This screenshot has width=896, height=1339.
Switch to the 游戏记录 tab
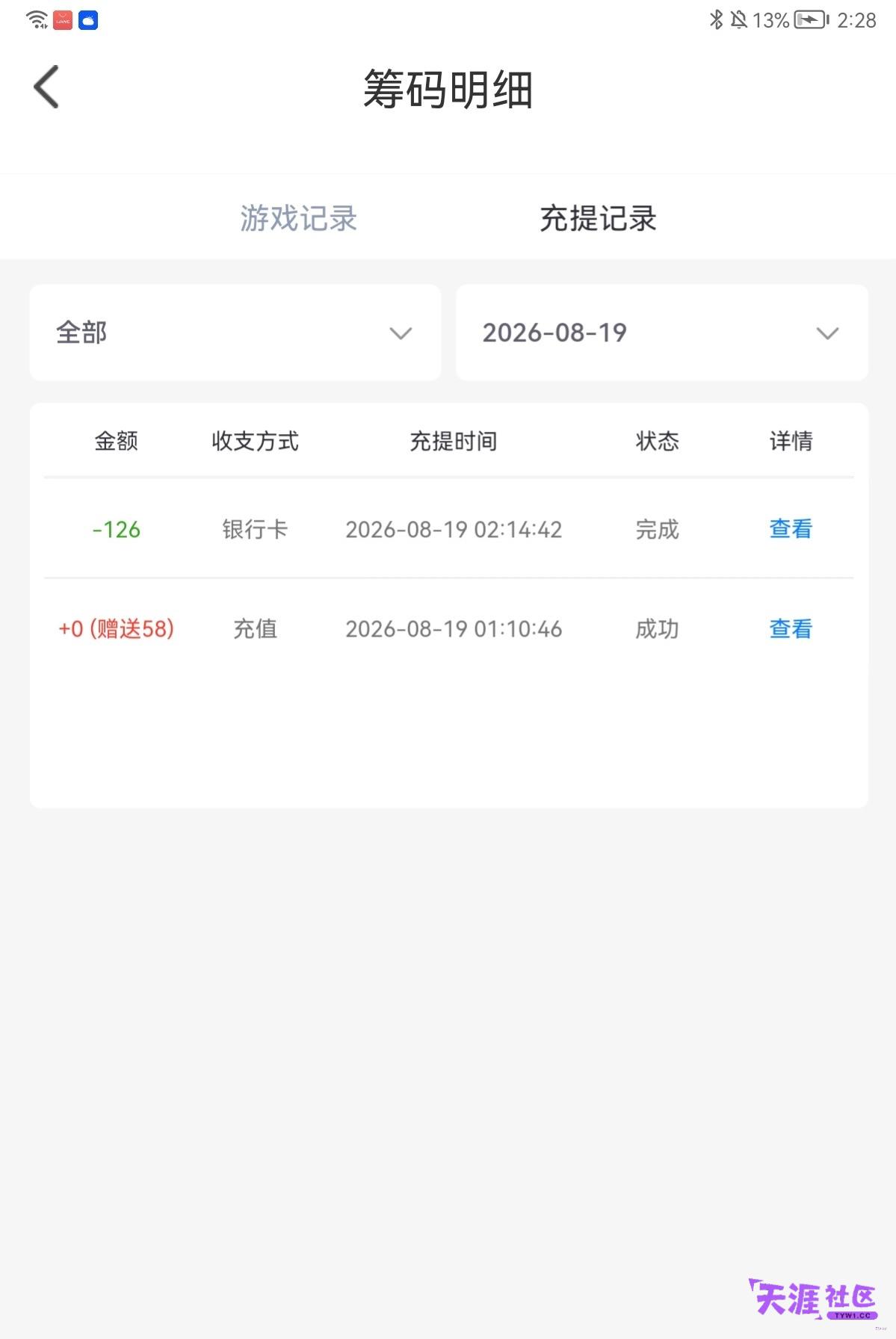coord(298,218)
